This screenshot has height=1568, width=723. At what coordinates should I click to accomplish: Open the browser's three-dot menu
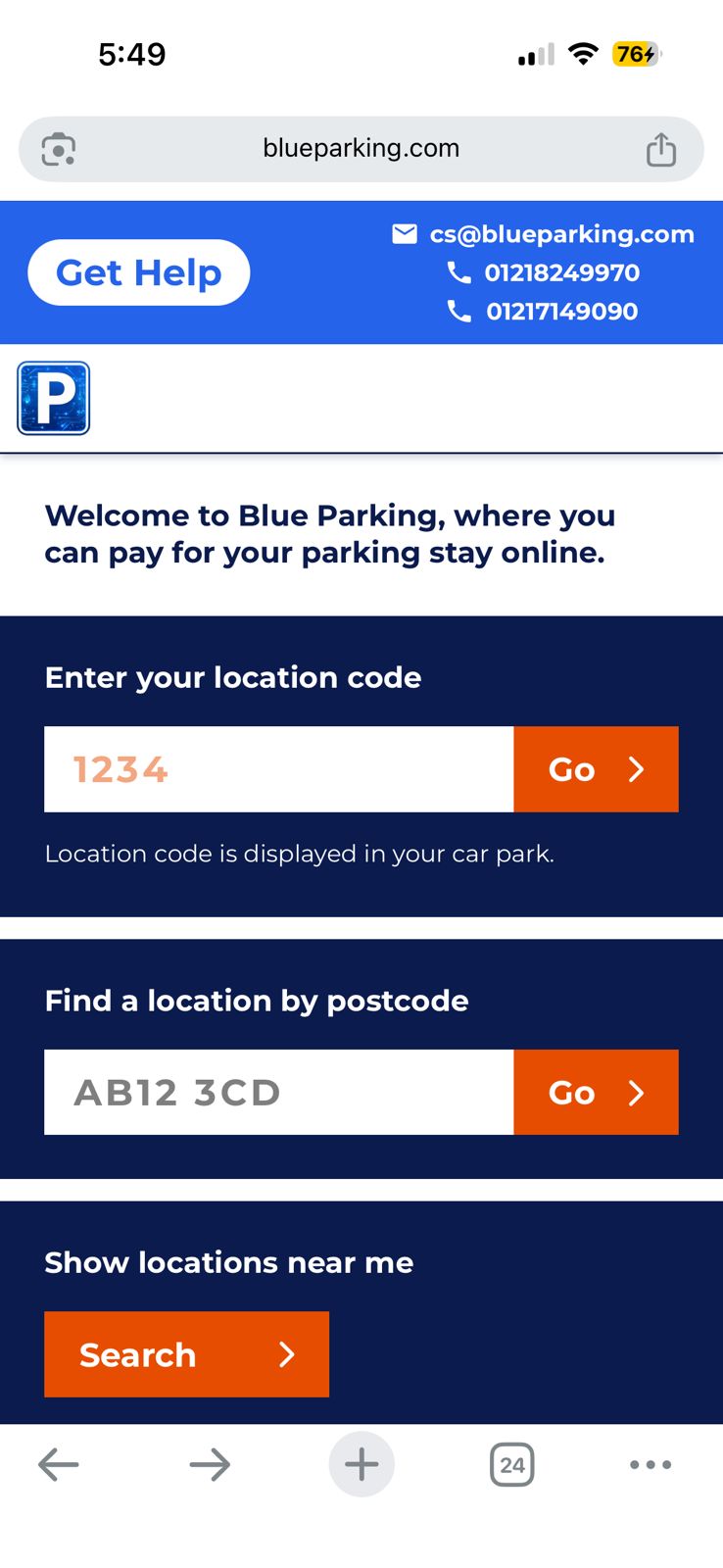coord(651,1465)
